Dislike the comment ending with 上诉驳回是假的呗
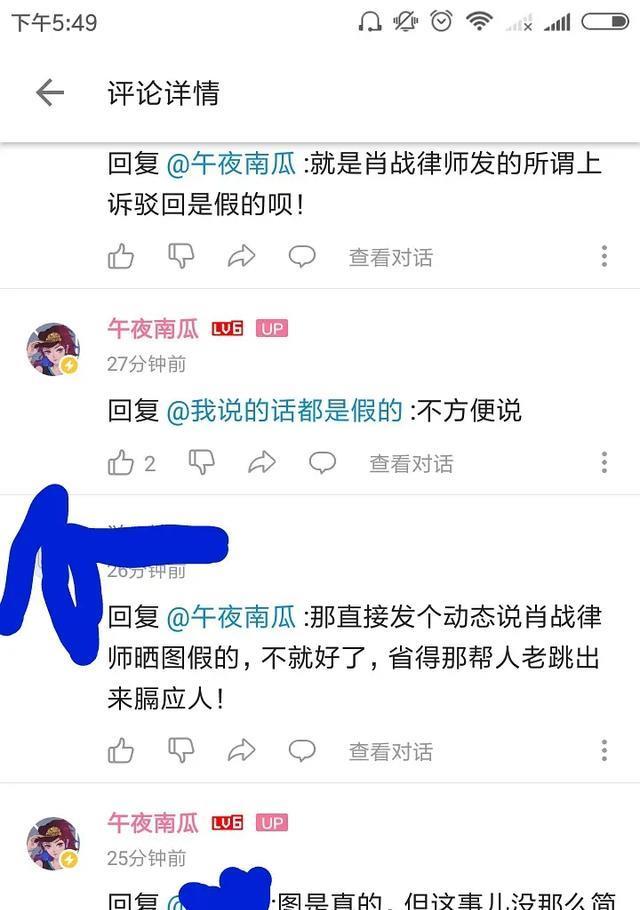Viewport: 640px width, 910px height. tap(181, 256)
